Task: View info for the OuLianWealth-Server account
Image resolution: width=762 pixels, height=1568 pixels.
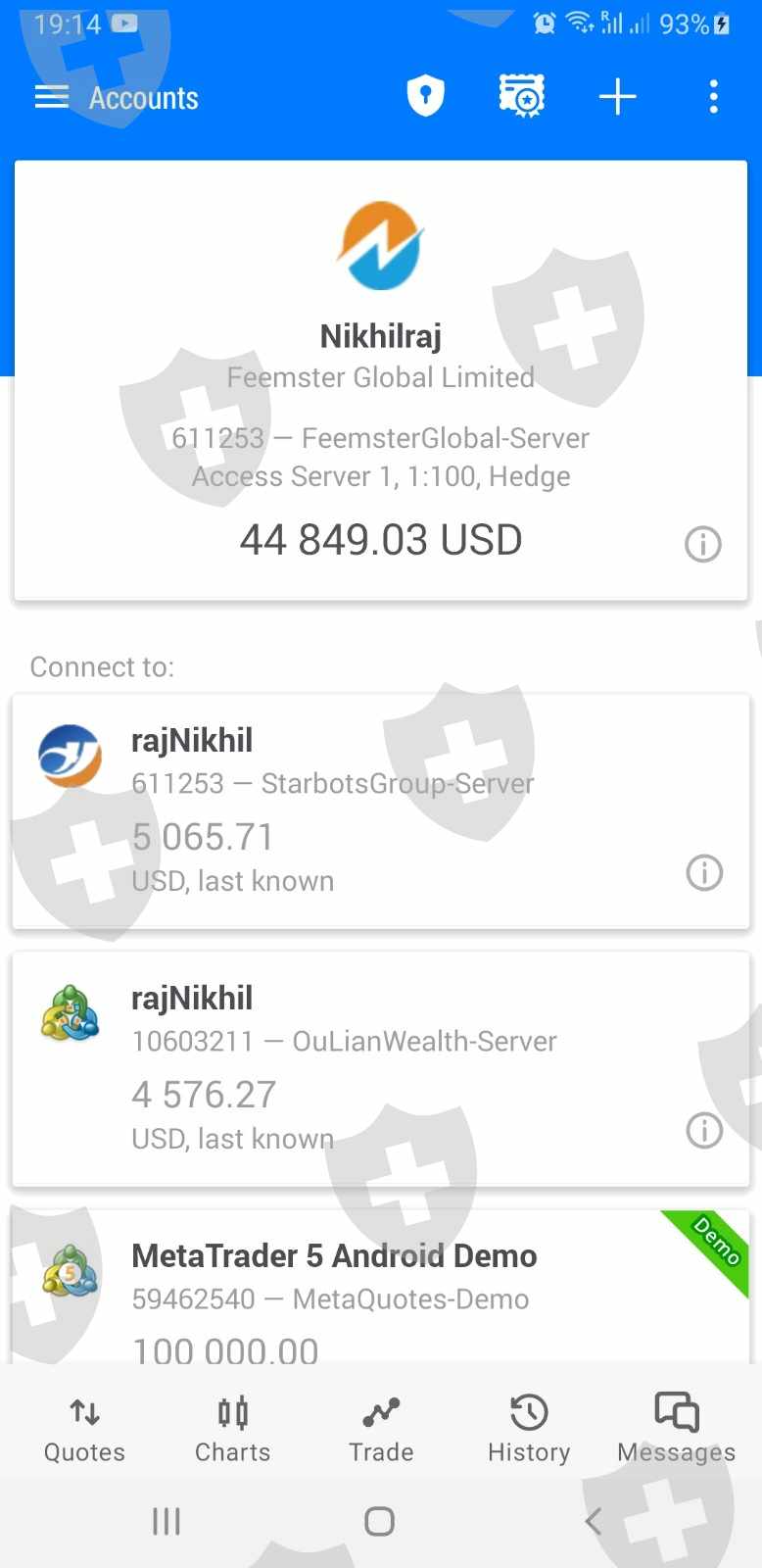Action: [x=704, y=1130]
